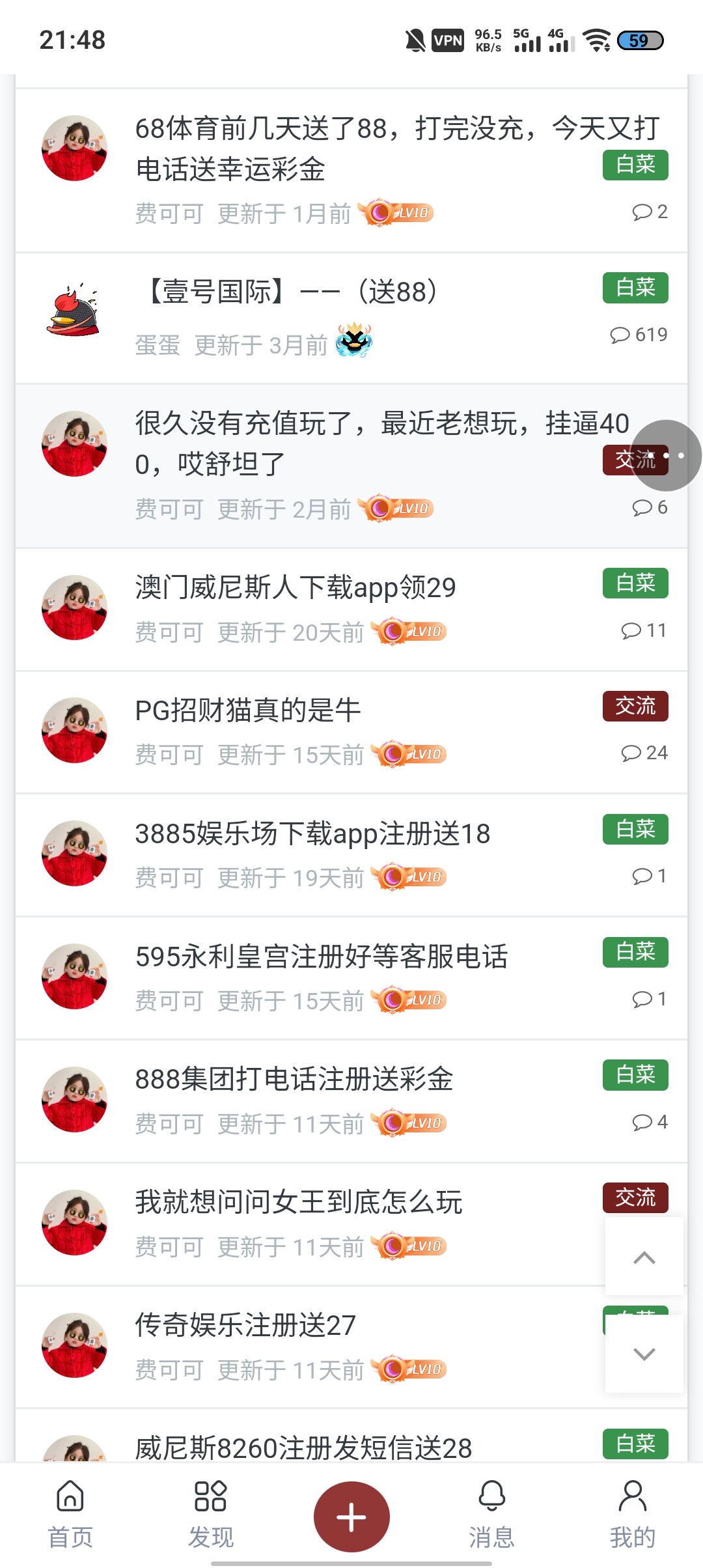
Task: View avatar of 蛋蛋 on 壹号国际 post
Action: [74, 310]
